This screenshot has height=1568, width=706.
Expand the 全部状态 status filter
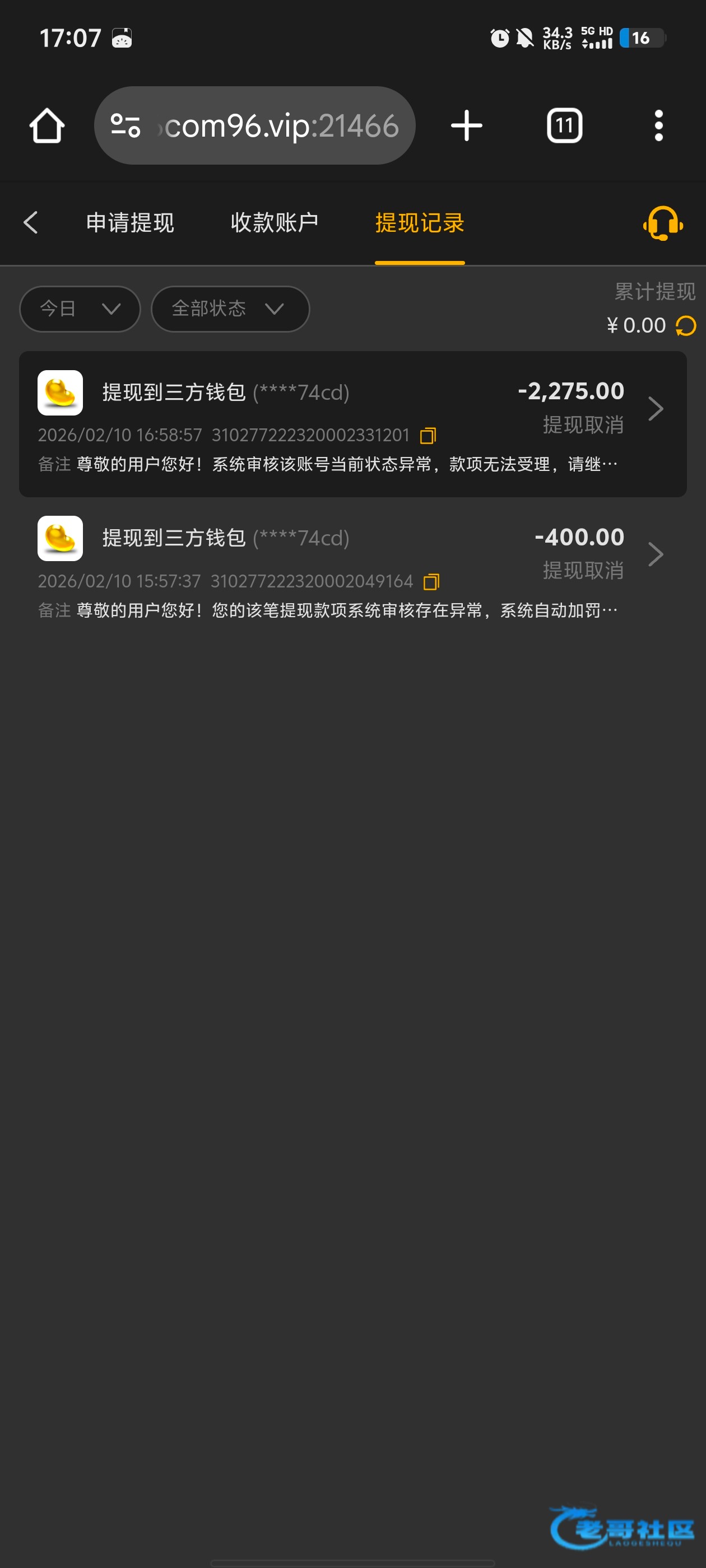(230, 309)
